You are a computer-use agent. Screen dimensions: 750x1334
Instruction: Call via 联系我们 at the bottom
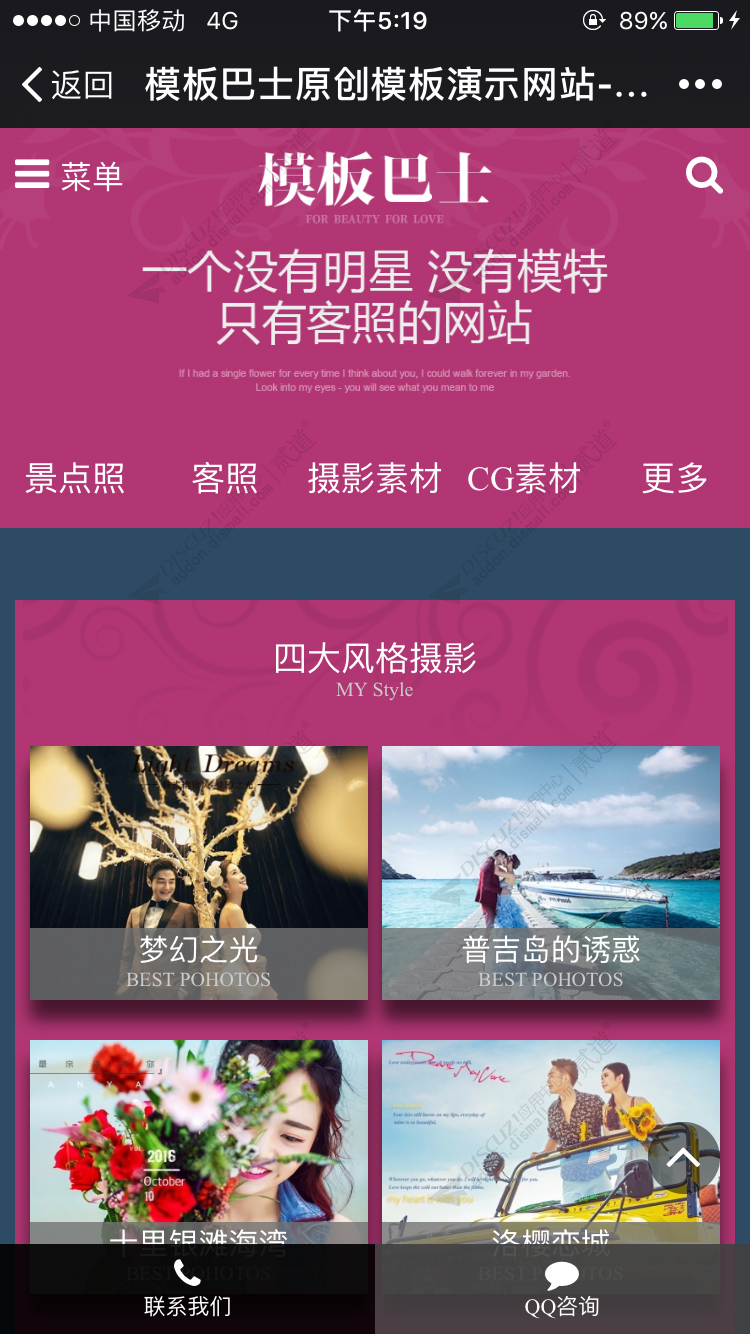pyautogui.click(x=187, y=1289)
